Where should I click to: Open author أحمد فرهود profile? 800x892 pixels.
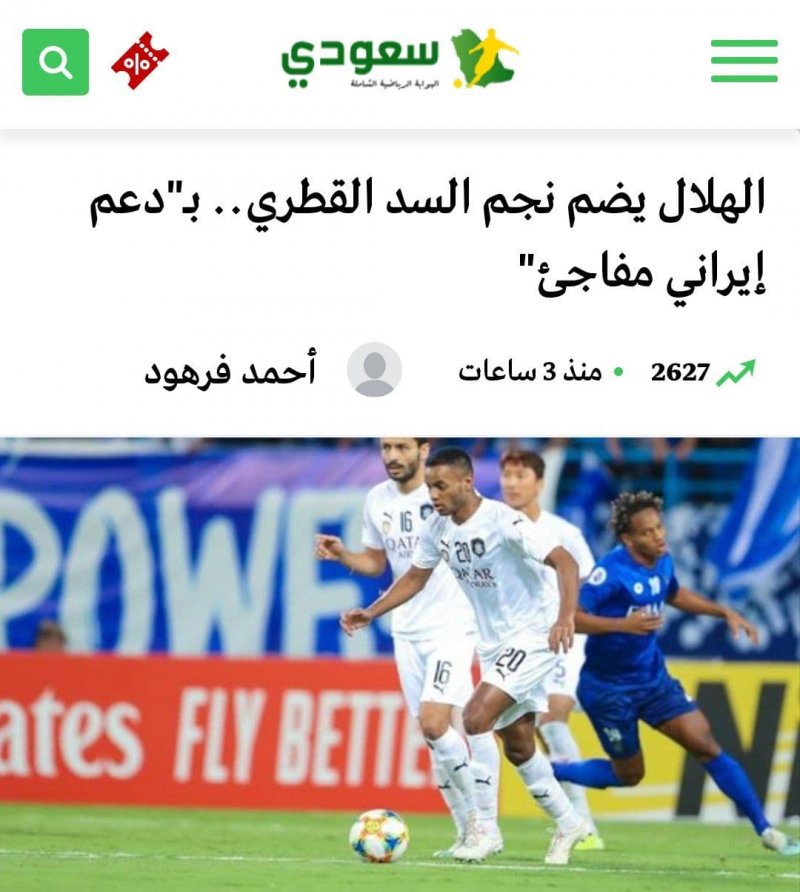pyautogui.click(x=230, y=372)
